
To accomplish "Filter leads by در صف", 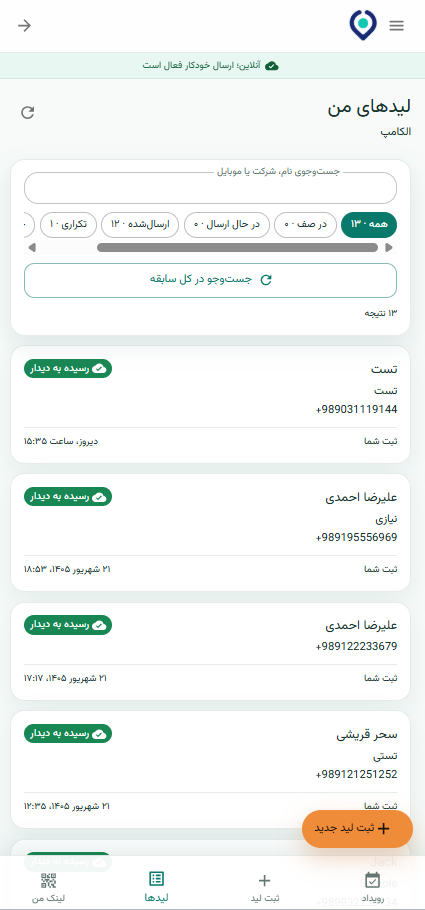I will pyautogui.click(x=305, y=225).
